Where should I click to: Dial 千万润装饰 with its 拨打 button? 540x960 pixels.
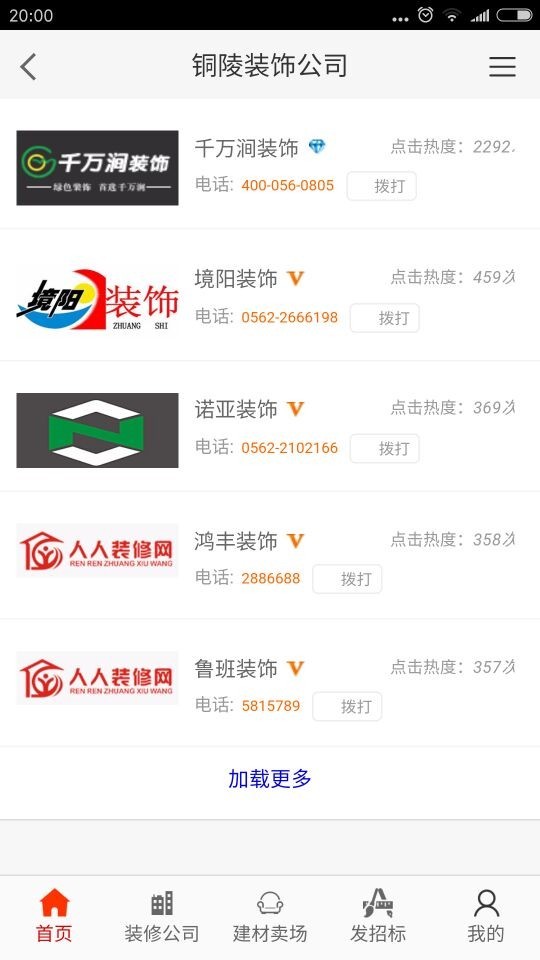pos(381,186)
